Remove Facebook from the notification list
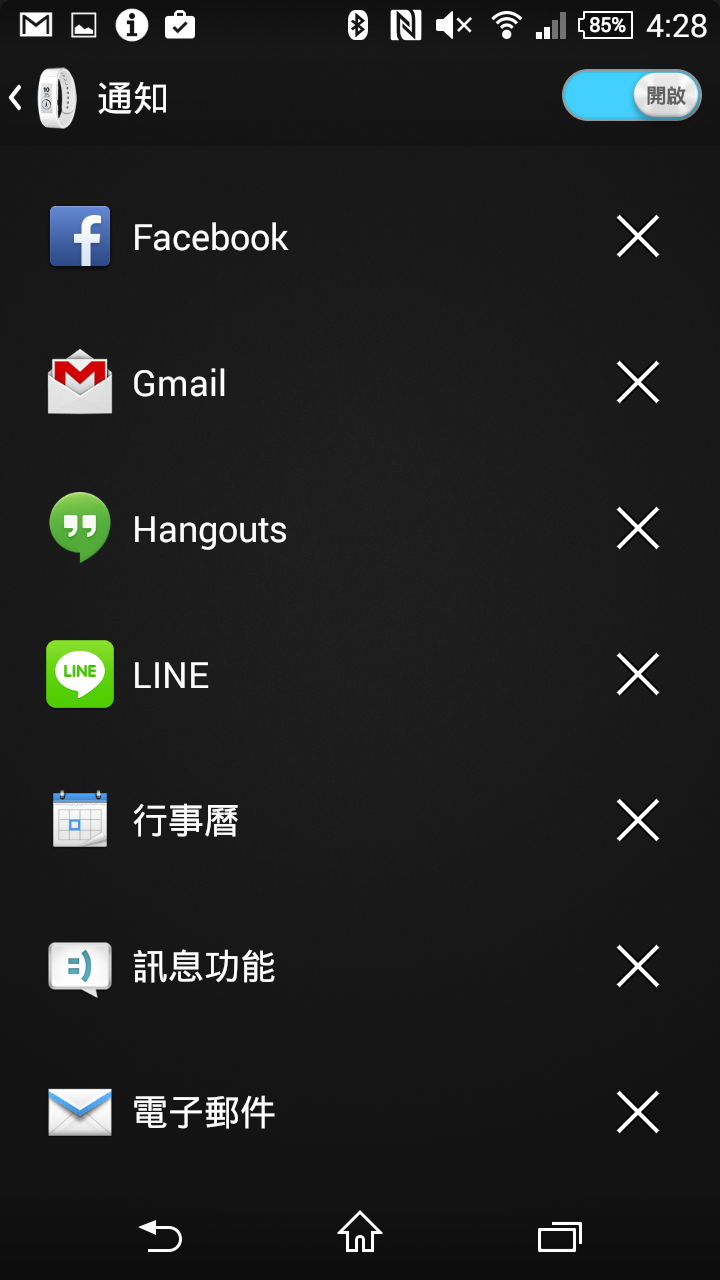720x1280 pixels. point(637,237)
